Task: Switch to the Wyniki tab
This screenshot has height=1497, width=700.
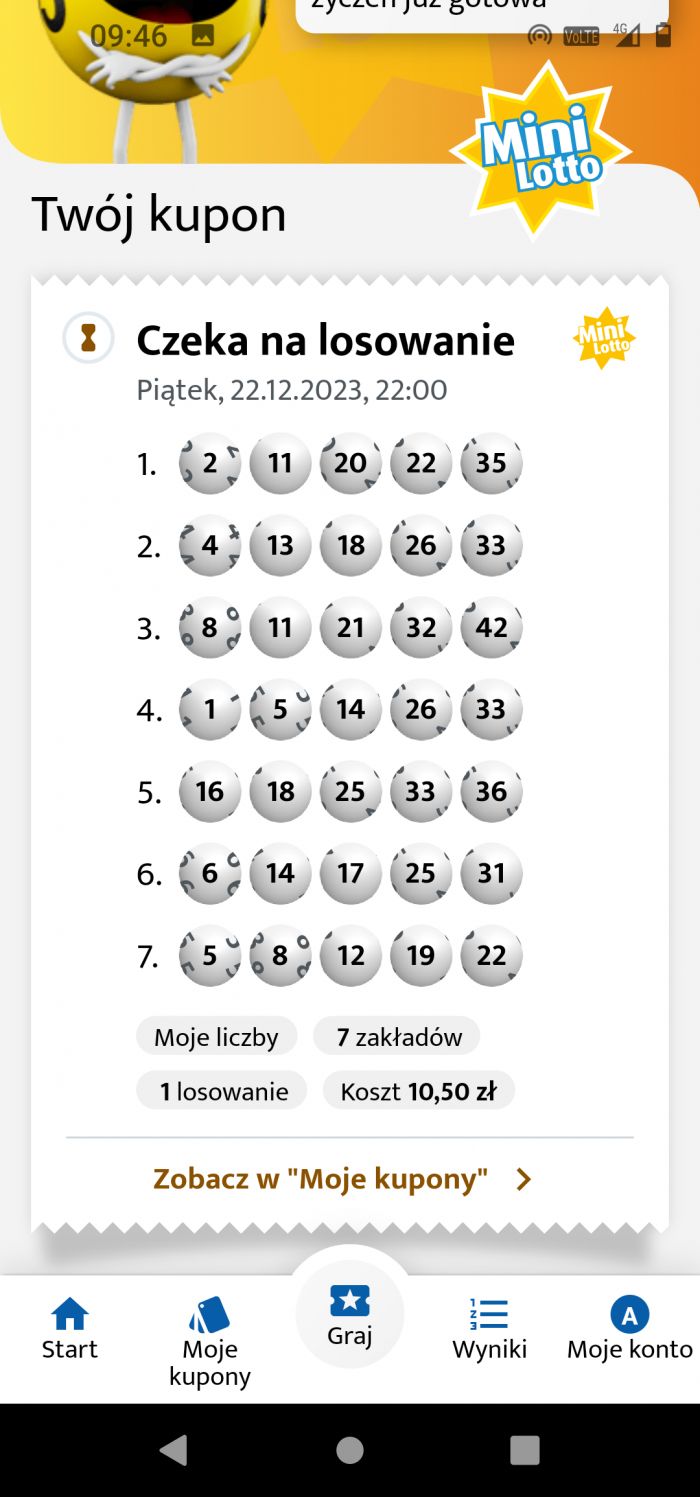Action: 489,1328
